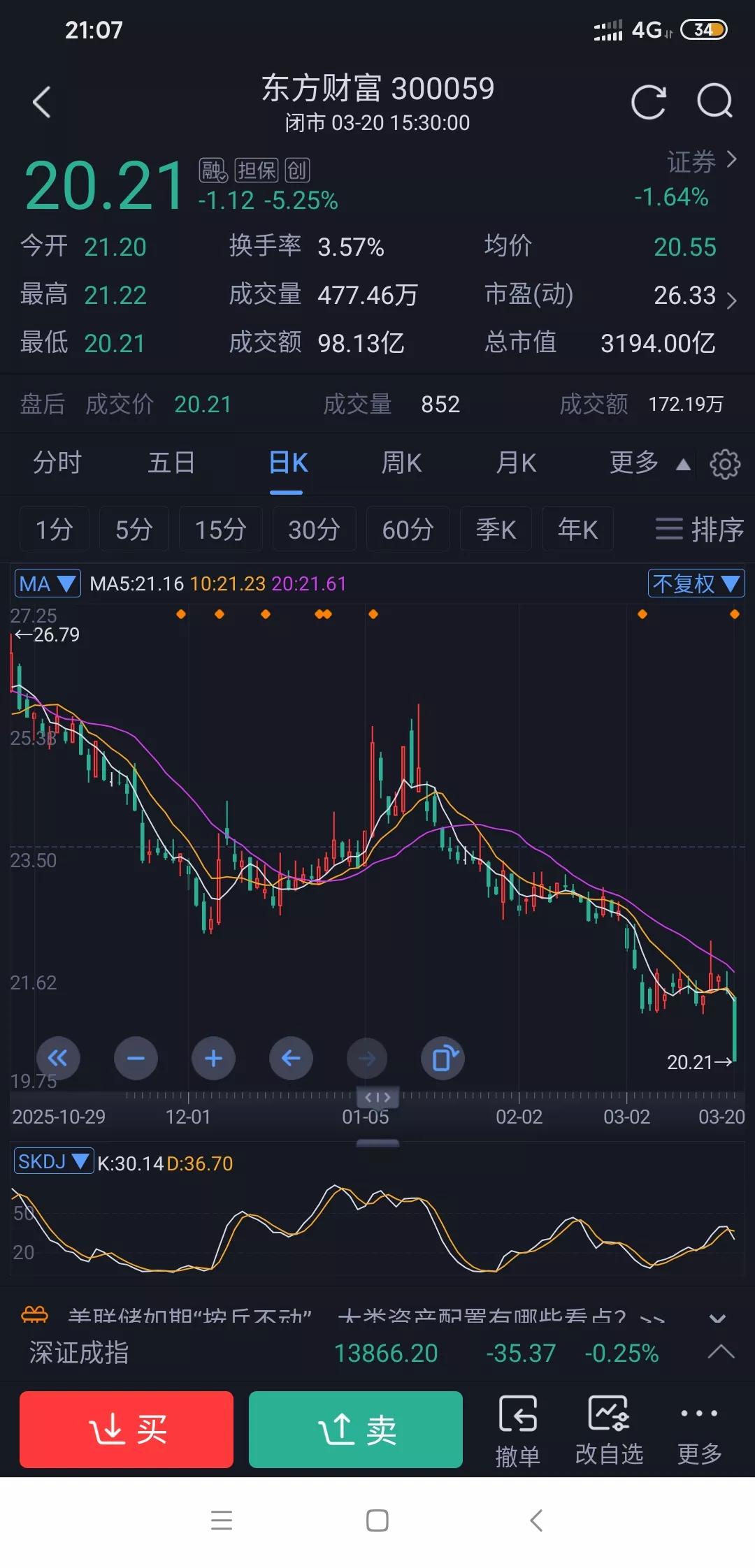This screenshot has width=755, height=1568.
Task: Click the 排序 sort icon
Action: tap(698, 530)
